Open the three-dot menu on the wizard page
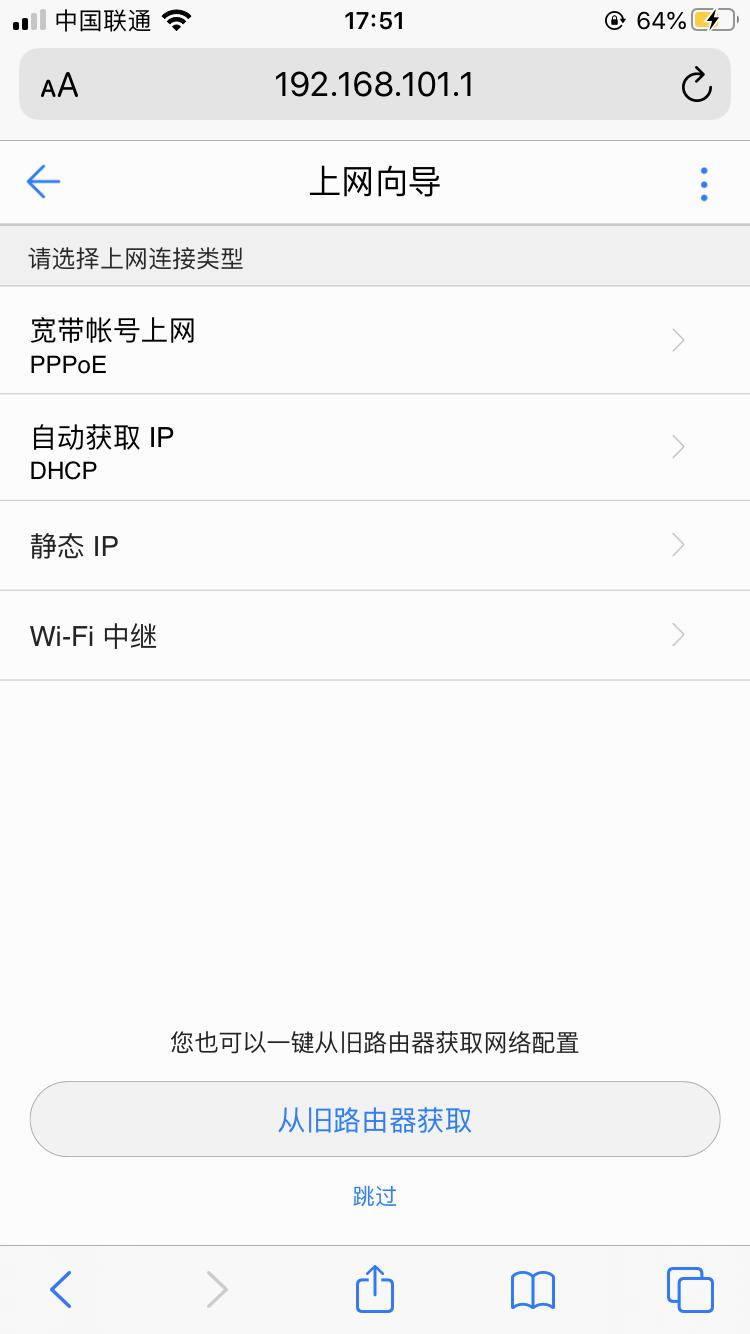This screenshot has height=1334, width=750. point(704,181)
